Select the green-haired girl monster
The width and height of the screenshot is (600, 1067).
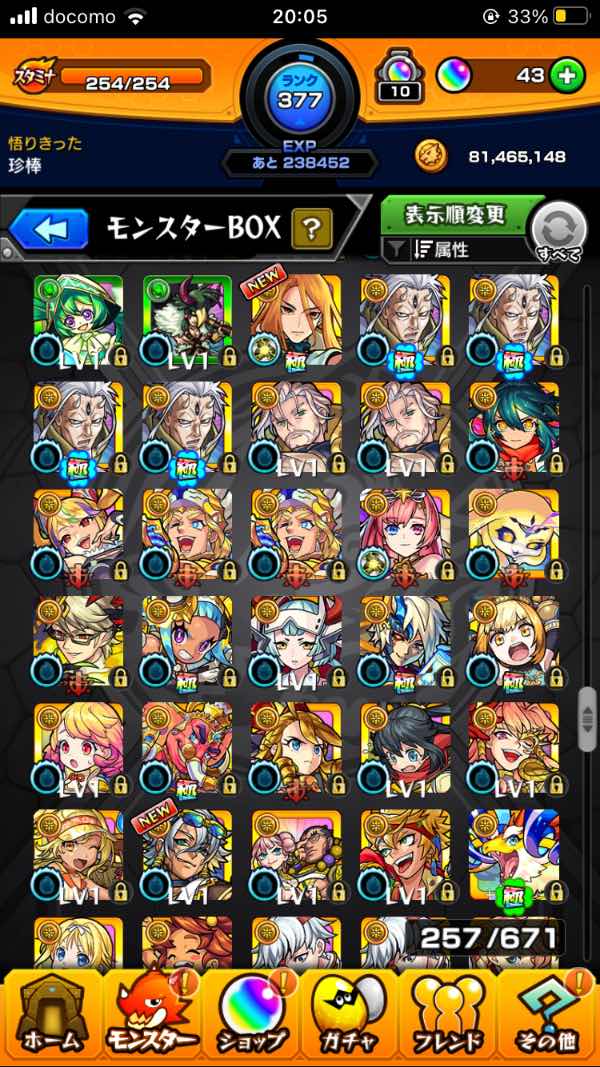click(78, 320)
